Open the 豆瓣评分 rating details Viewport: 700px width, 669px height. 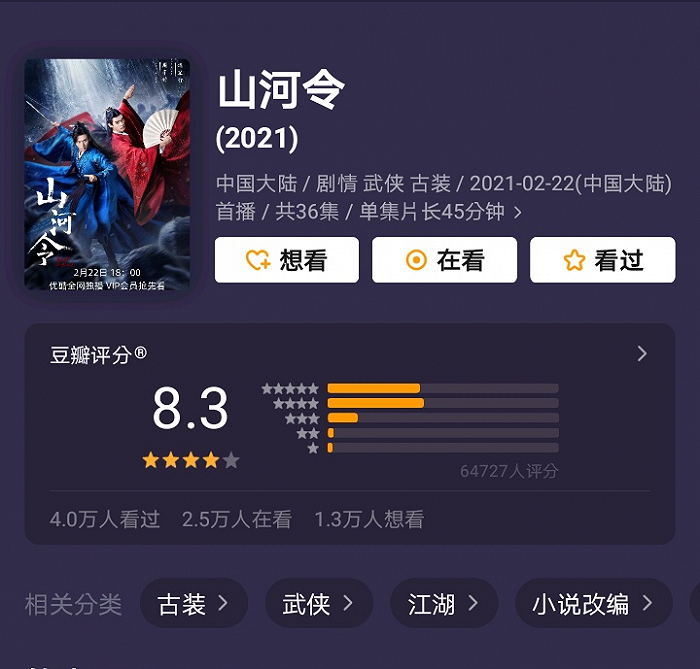(642, 354)
